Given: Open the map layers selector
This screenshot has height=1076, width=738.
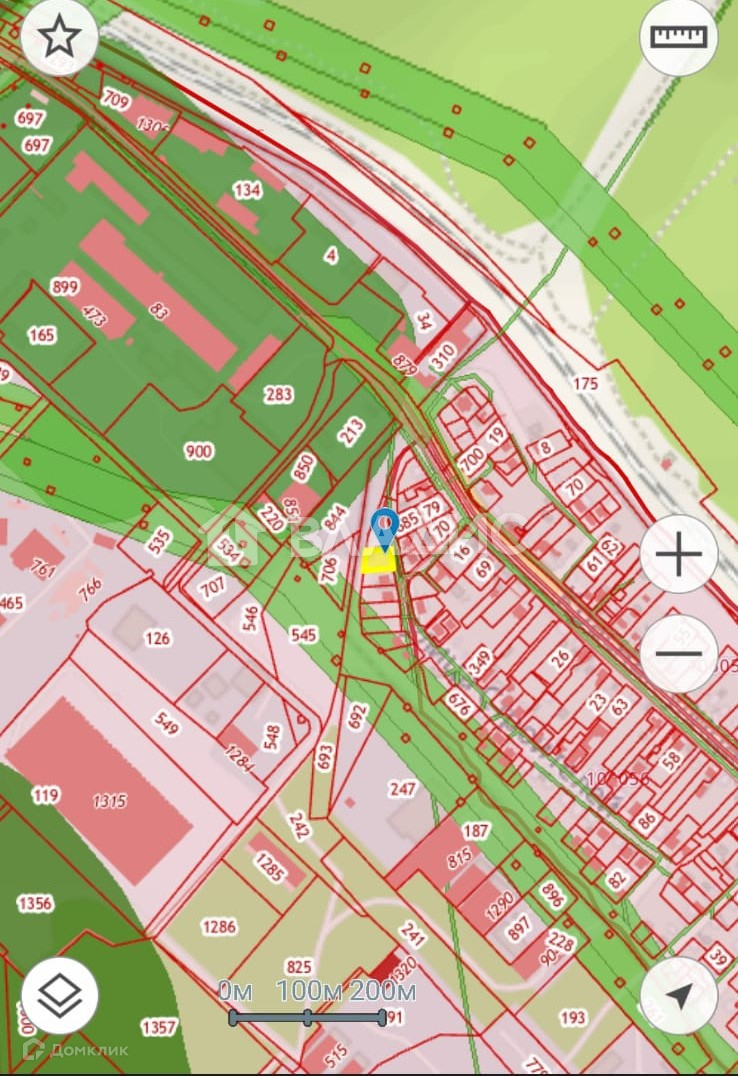Looking at the screenshot, I should [59, 995].
